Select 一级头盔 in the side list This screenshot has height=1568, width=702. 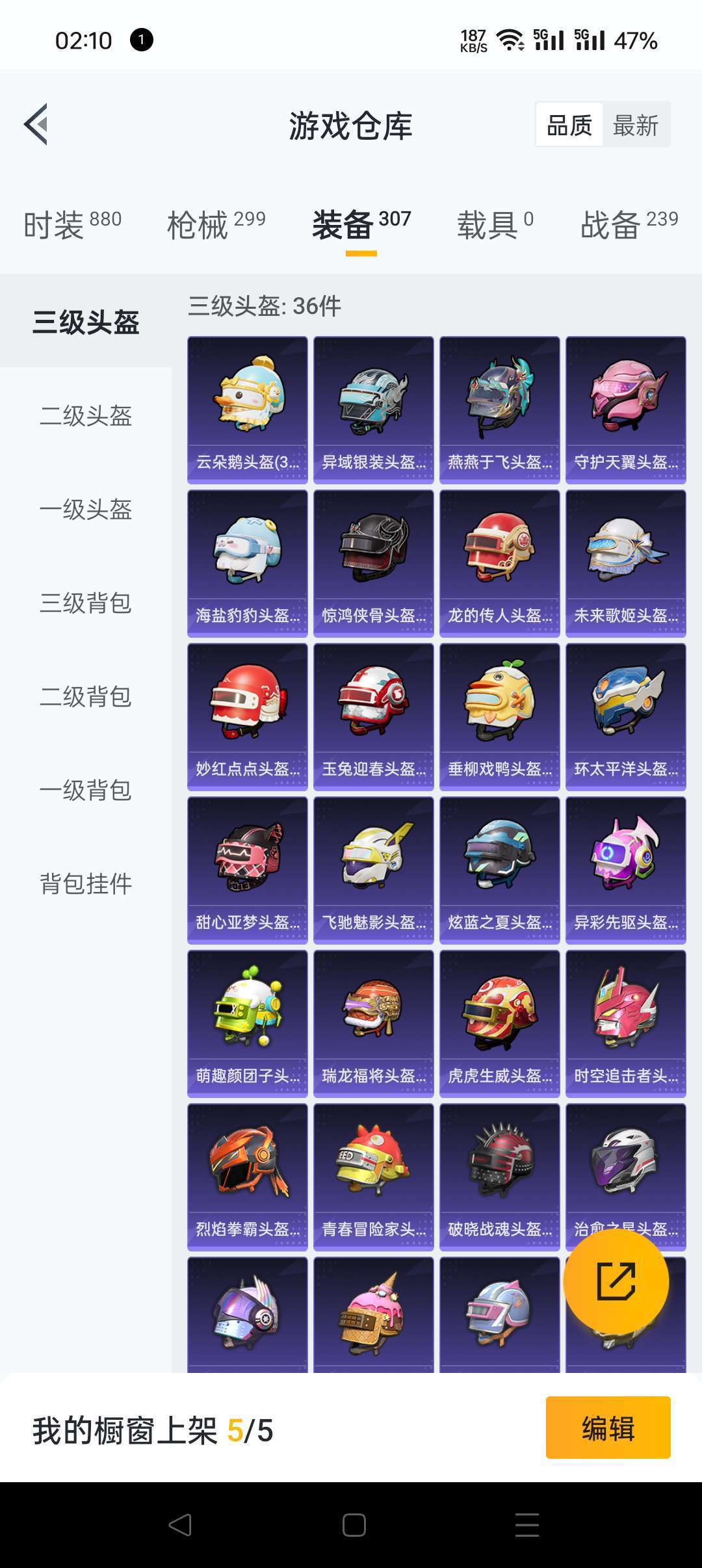coord(86,510)
